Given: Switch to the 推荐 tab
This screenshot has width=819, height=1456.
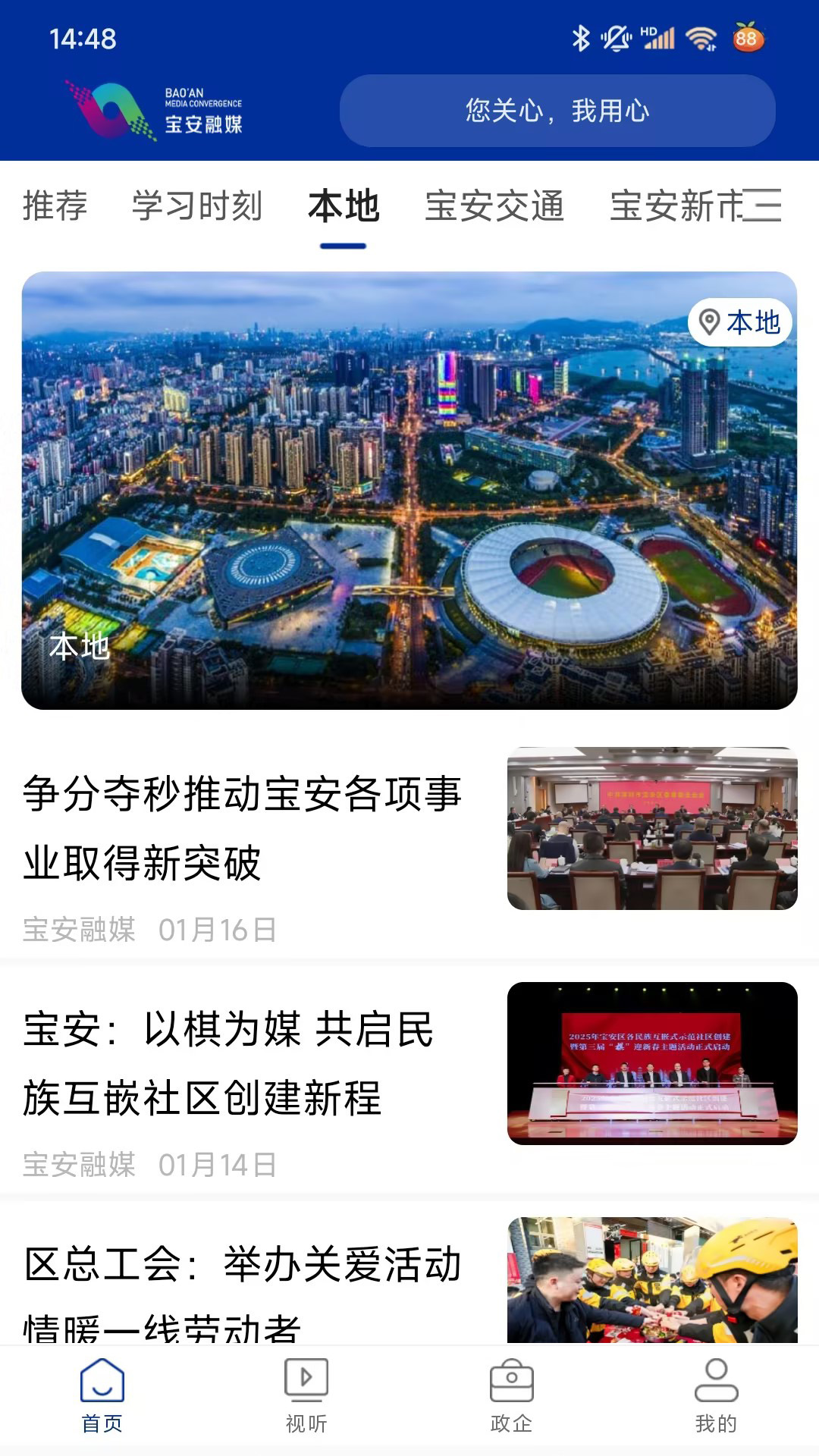Looking at the screenshot, I should click(x=55, y=206).
